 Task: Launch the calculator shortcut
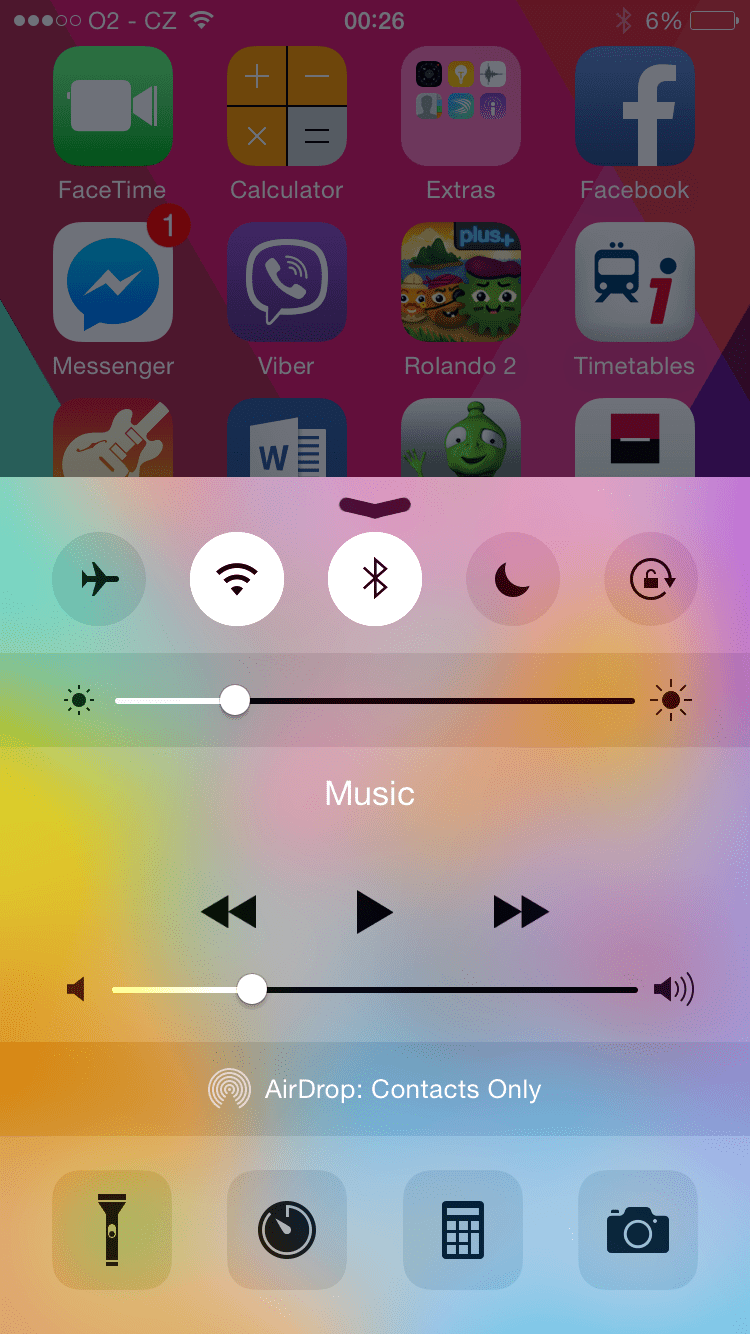tap(463, 1230)
